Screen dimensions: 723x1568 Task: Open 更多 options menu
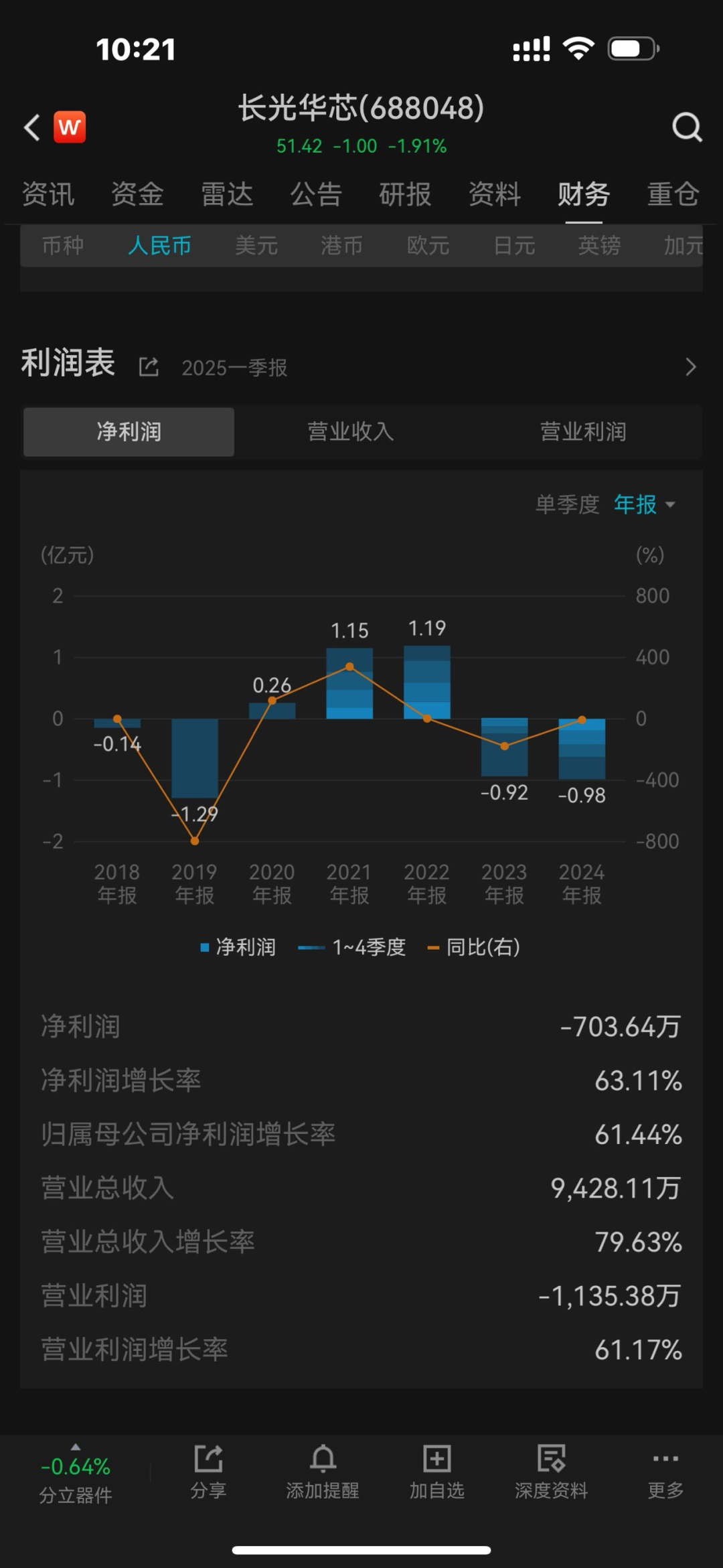(x=665, y=1472)
